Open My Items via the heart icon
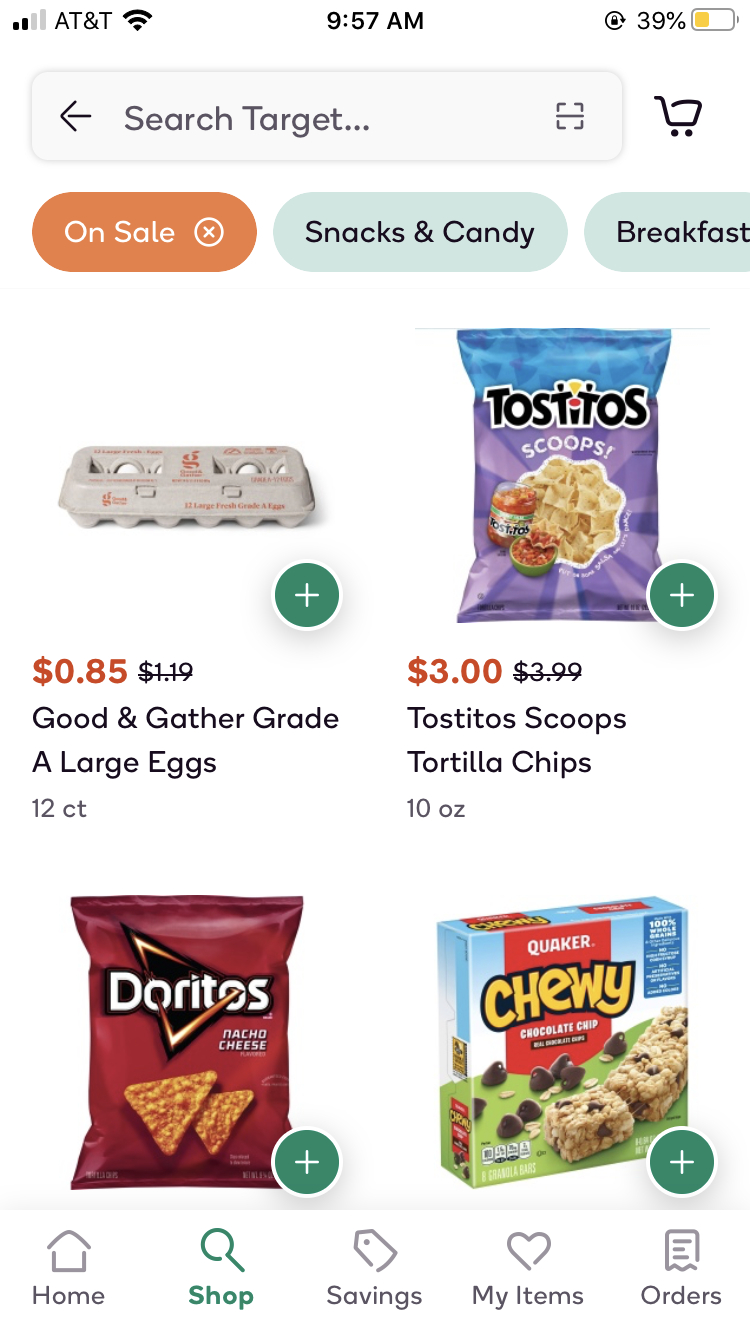This screenshot has height=1334, width=750. pyautogui.click(x=527, y=1263)
